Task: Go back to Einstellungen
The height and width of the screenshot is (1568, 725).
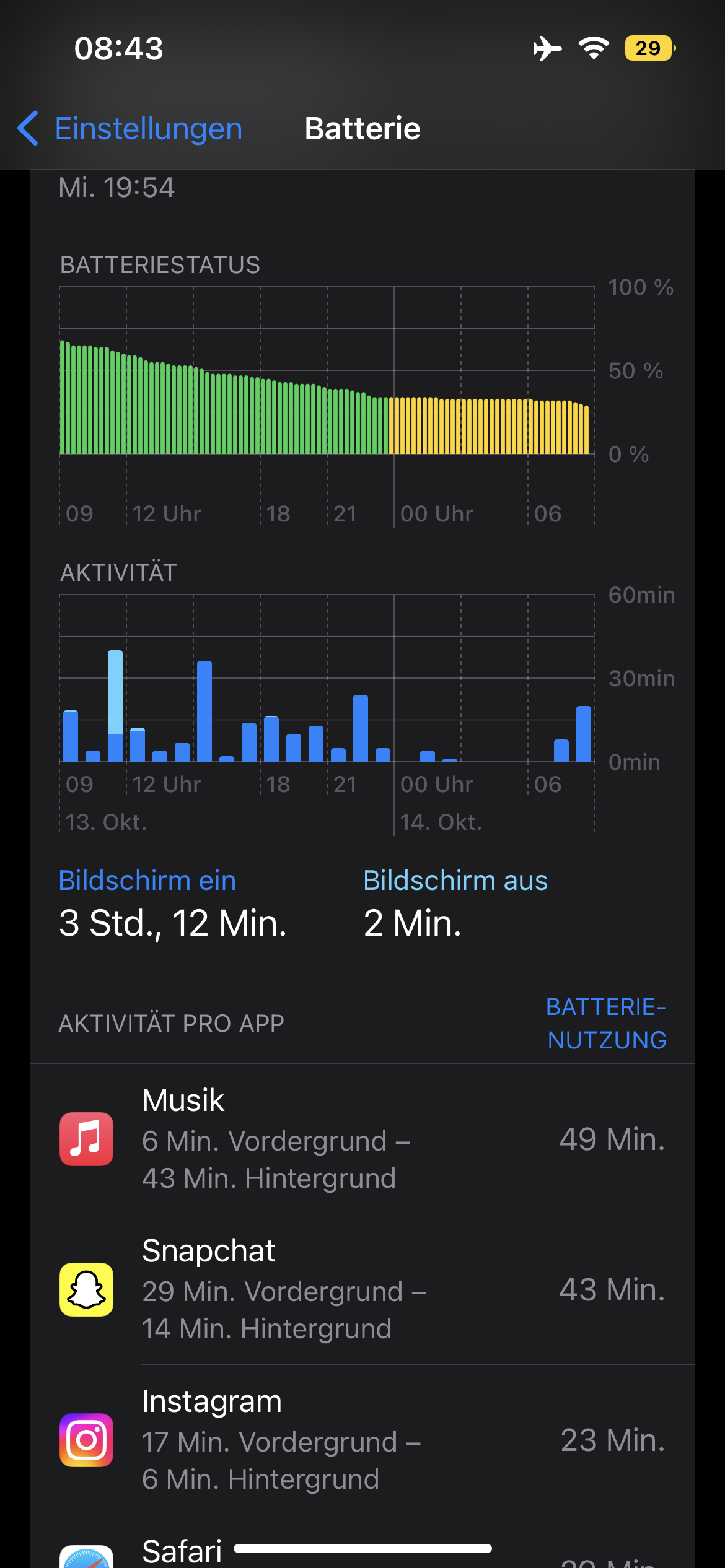Action: point(130,129)
